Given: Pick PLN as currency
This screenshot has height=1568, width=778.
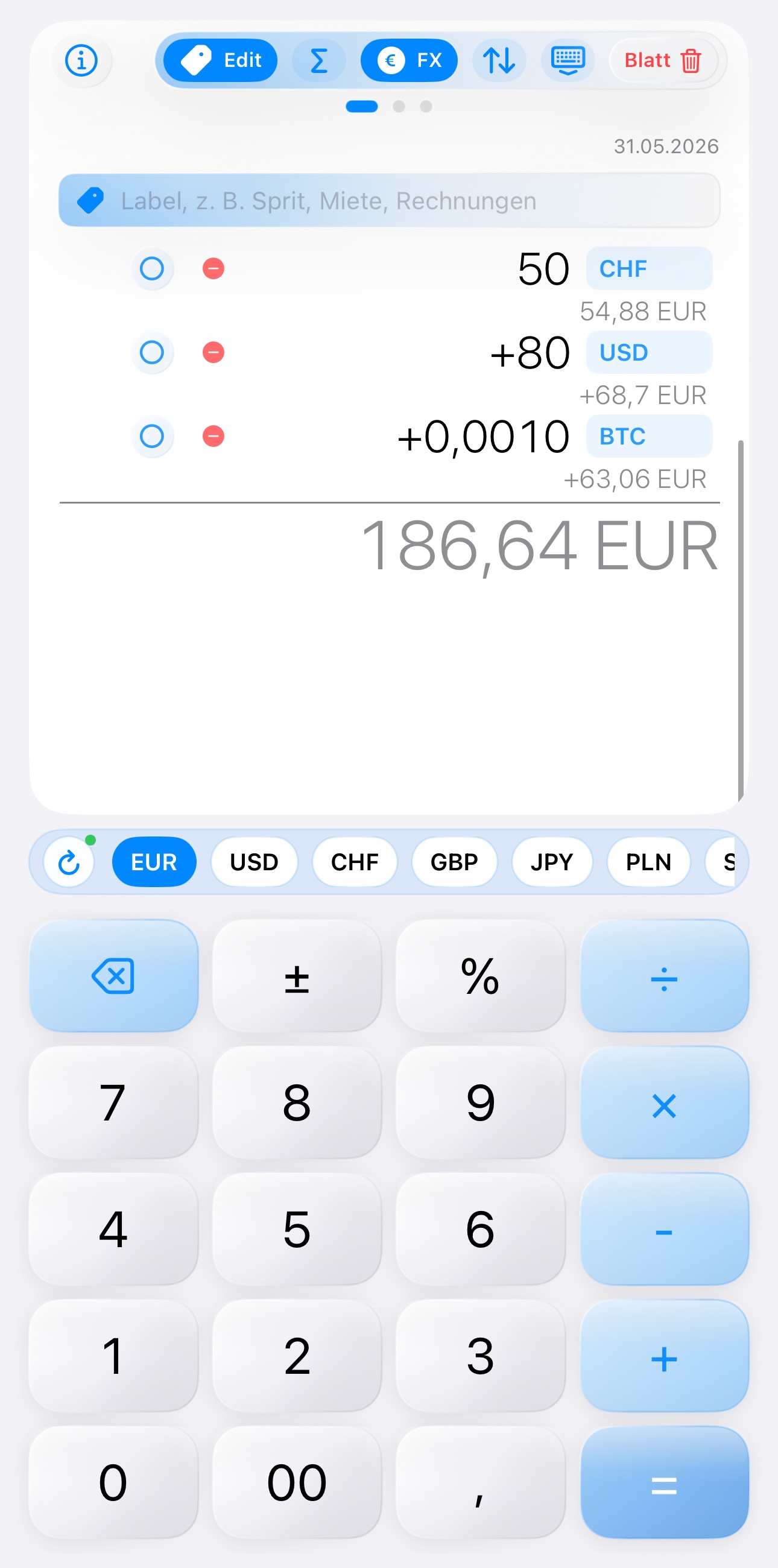Looking at the screenshot, I should coord(648,862).
